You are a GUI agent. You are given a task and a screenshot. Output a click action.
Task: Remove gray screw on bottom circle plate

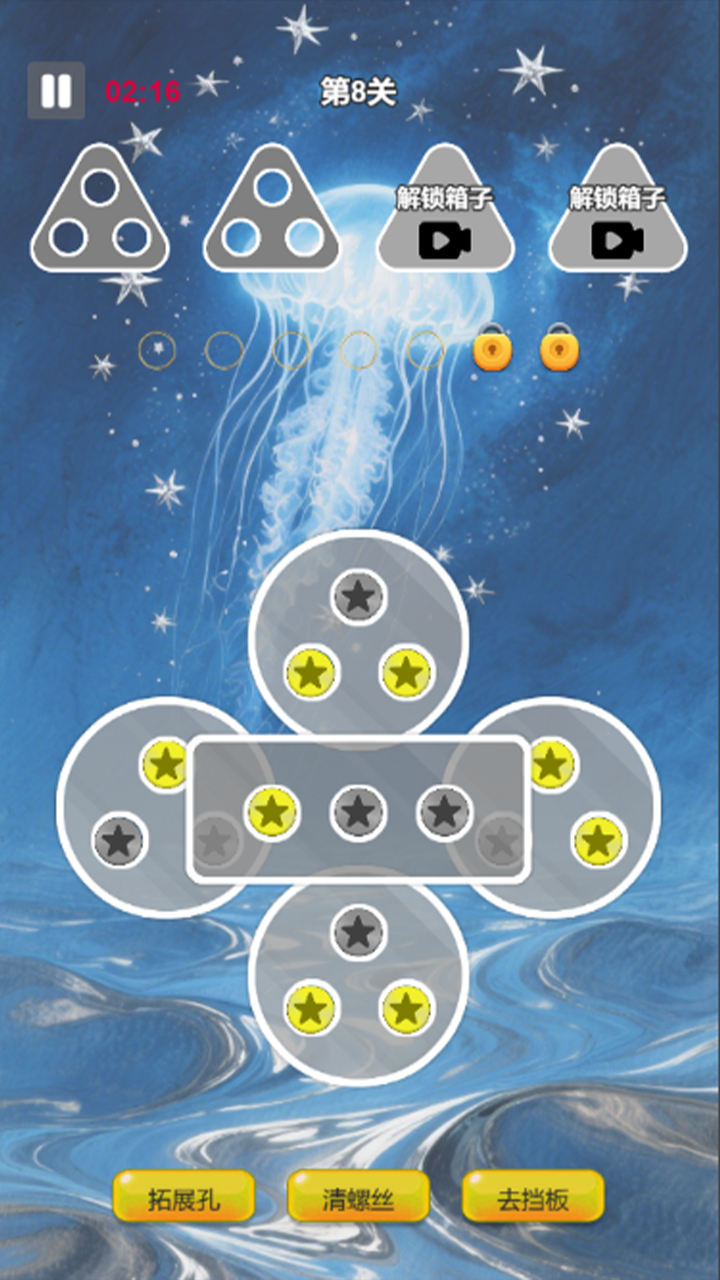[x=358, y=932]
